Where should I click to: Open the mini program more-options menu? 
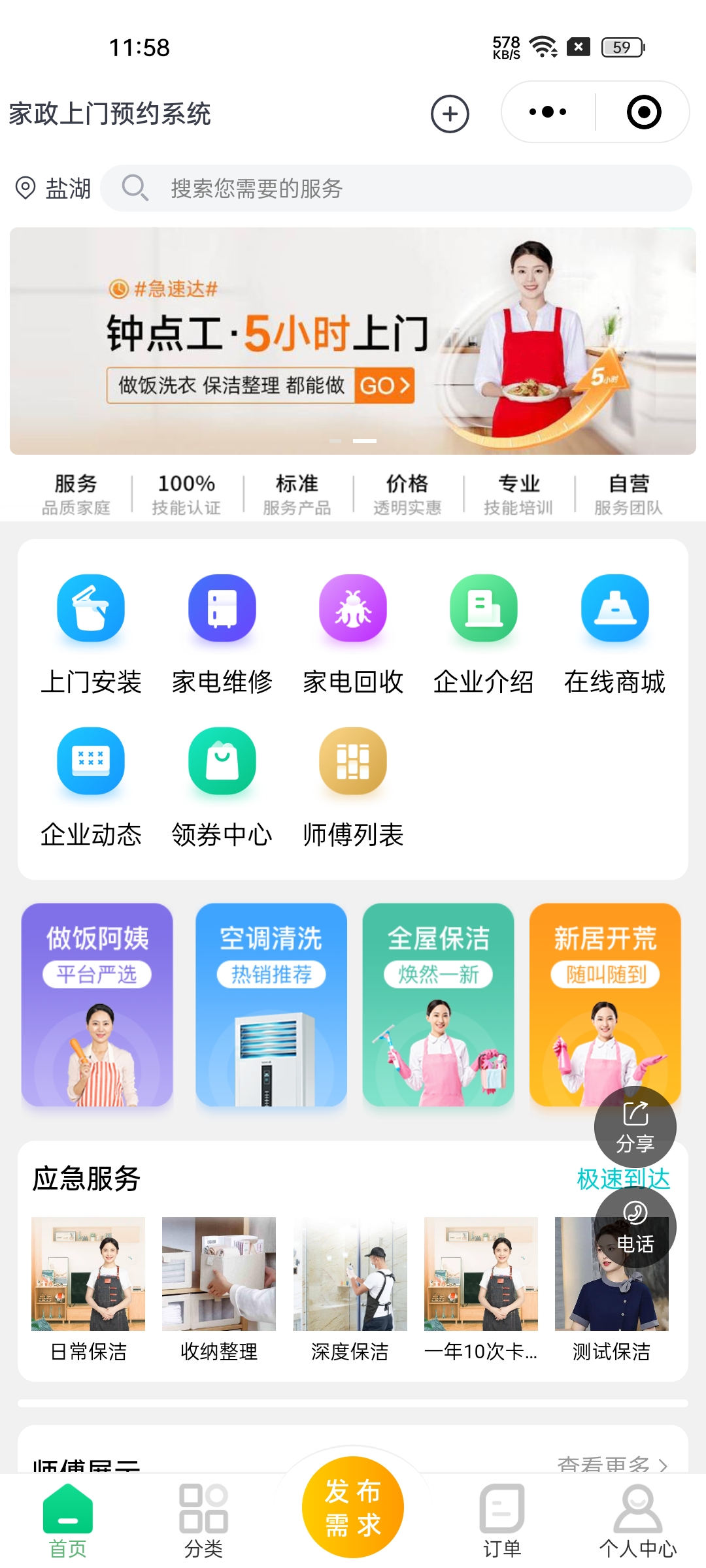[x=548, y=112]
